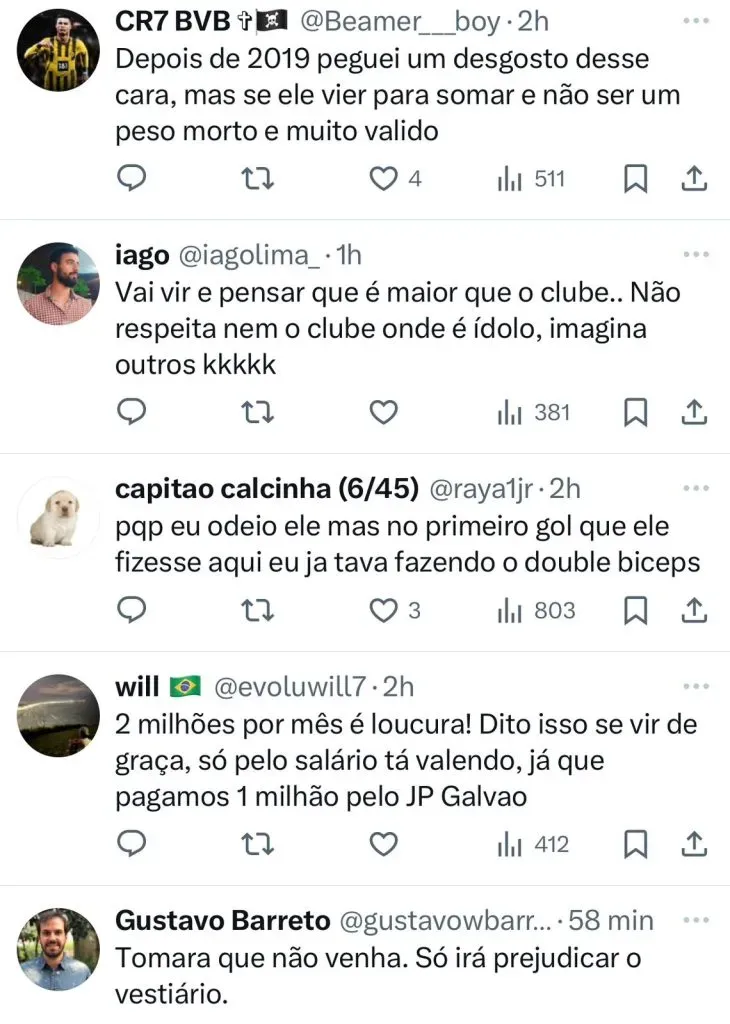Screen dimensions: 730x1024
Task: Open more options on Gustavo Barreto's tweet
Action: tap(695, 918)
